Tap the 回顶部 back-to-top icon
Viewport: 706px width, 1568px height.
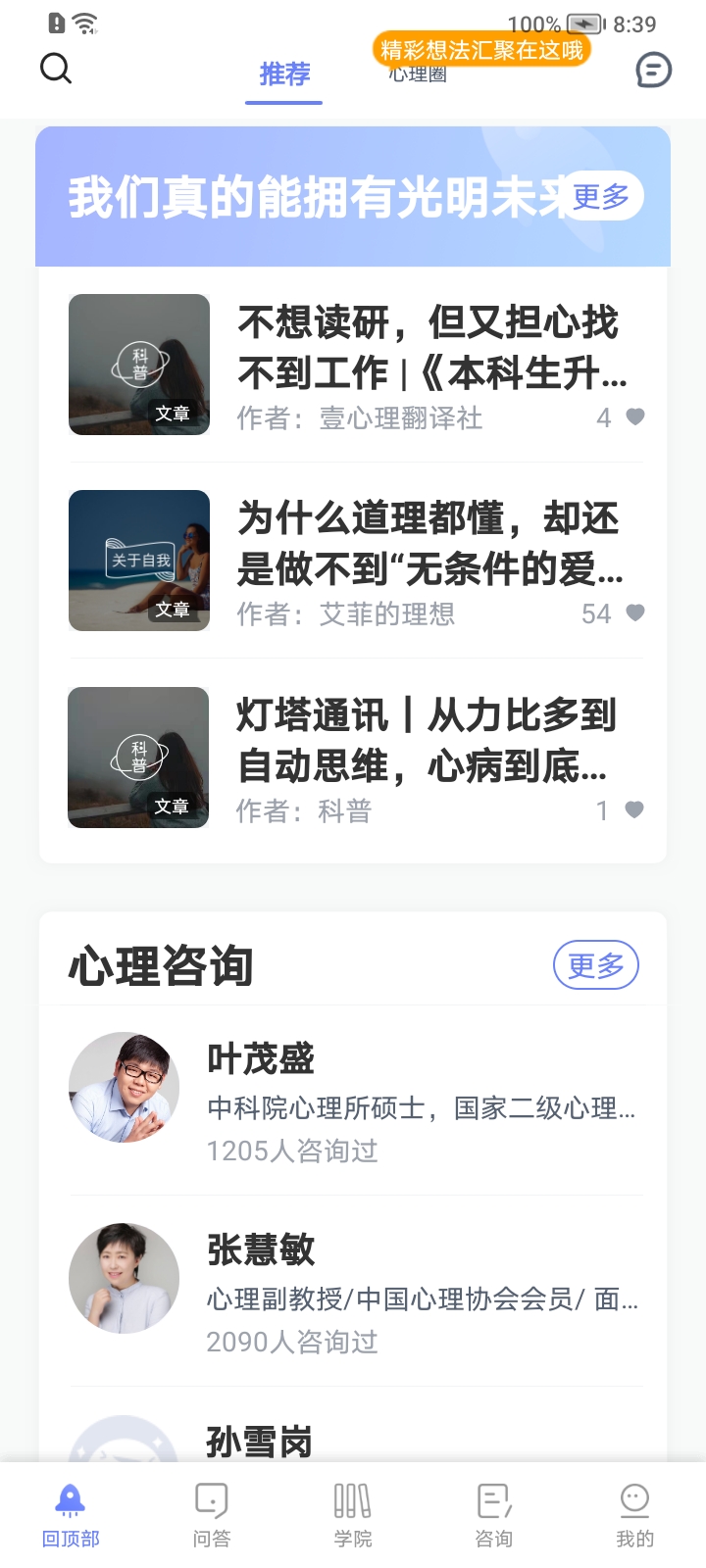tap(68, 1509)
